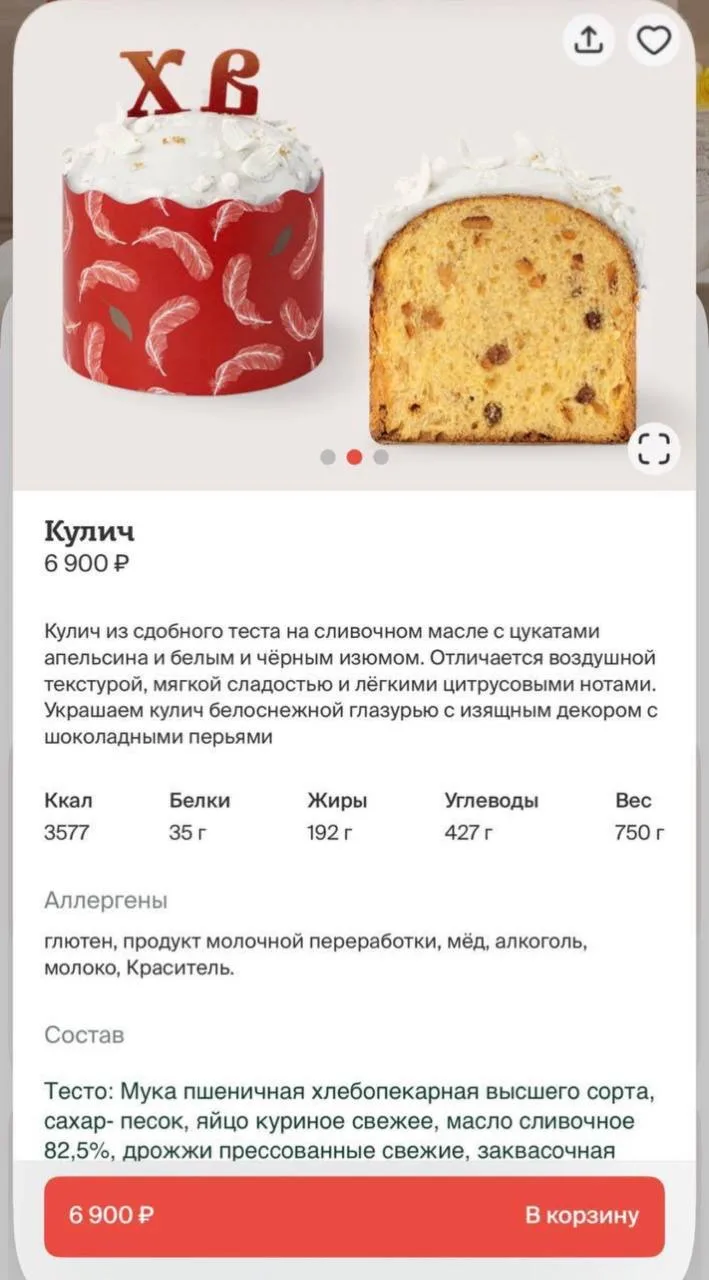Image resolution: width=709 pixels, height=1280 pixels.
Task: Go to third photo indicator dot
Action: (380, 457)
